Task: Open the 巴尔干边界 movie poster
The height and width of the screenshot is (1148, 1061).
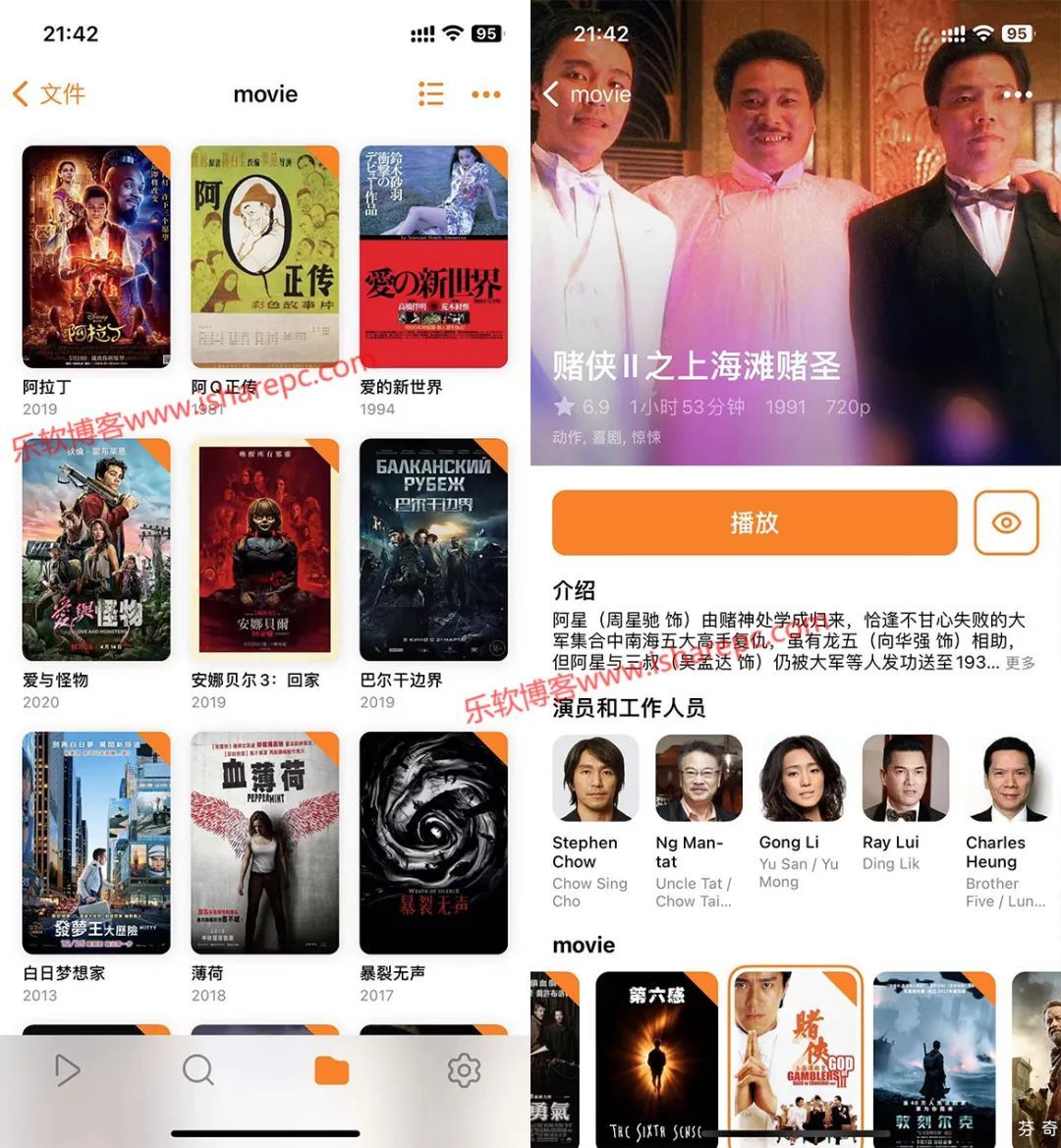Action: coord(433,549)
